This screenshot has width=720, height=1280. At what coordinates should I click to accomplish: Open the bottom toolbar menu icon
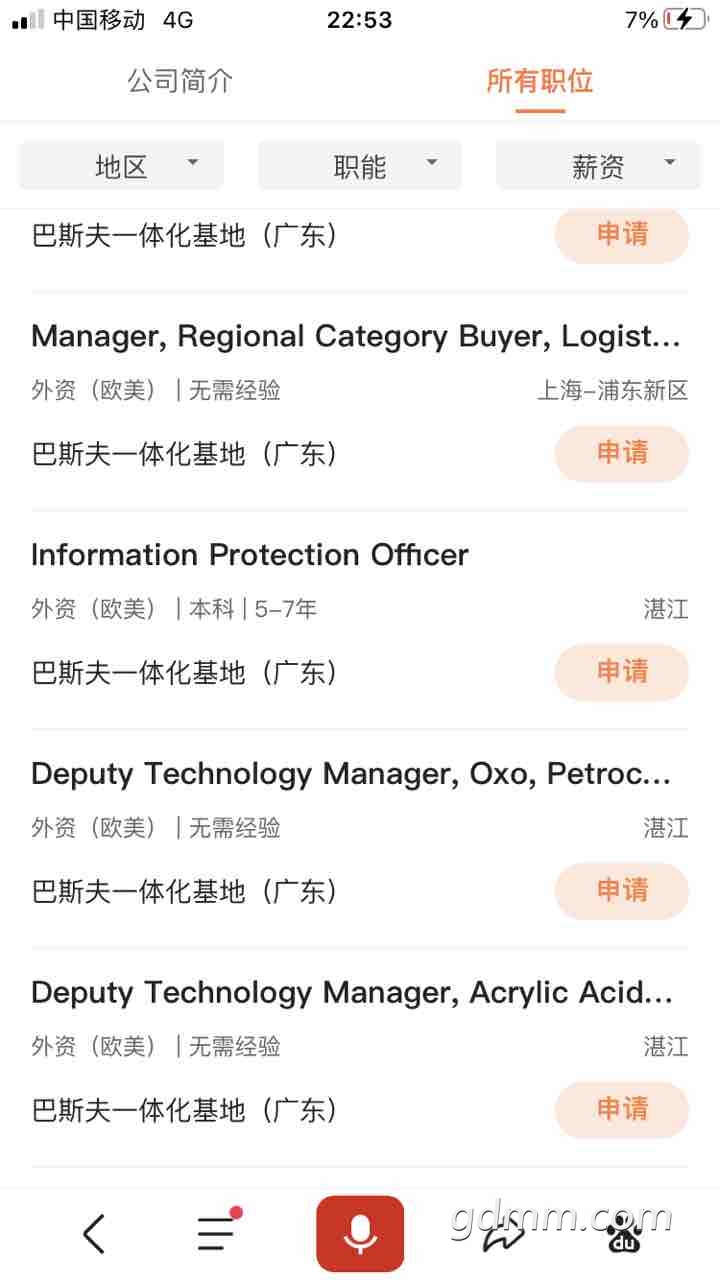point(216,1233)
